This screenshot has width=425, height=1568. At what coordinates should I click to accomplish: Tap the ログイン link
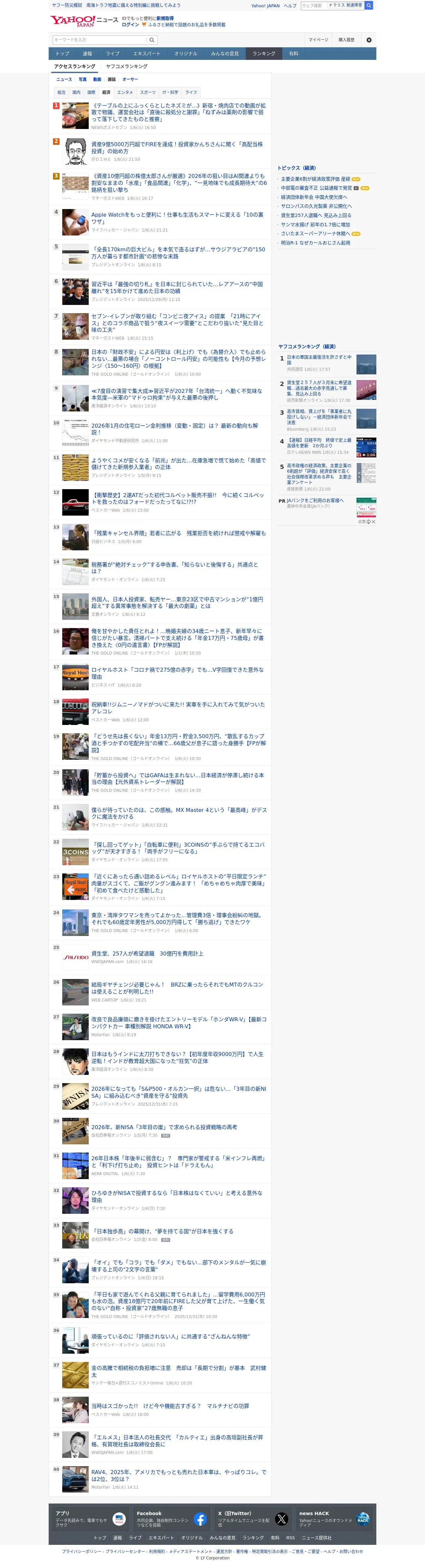[x=130, y=25]
